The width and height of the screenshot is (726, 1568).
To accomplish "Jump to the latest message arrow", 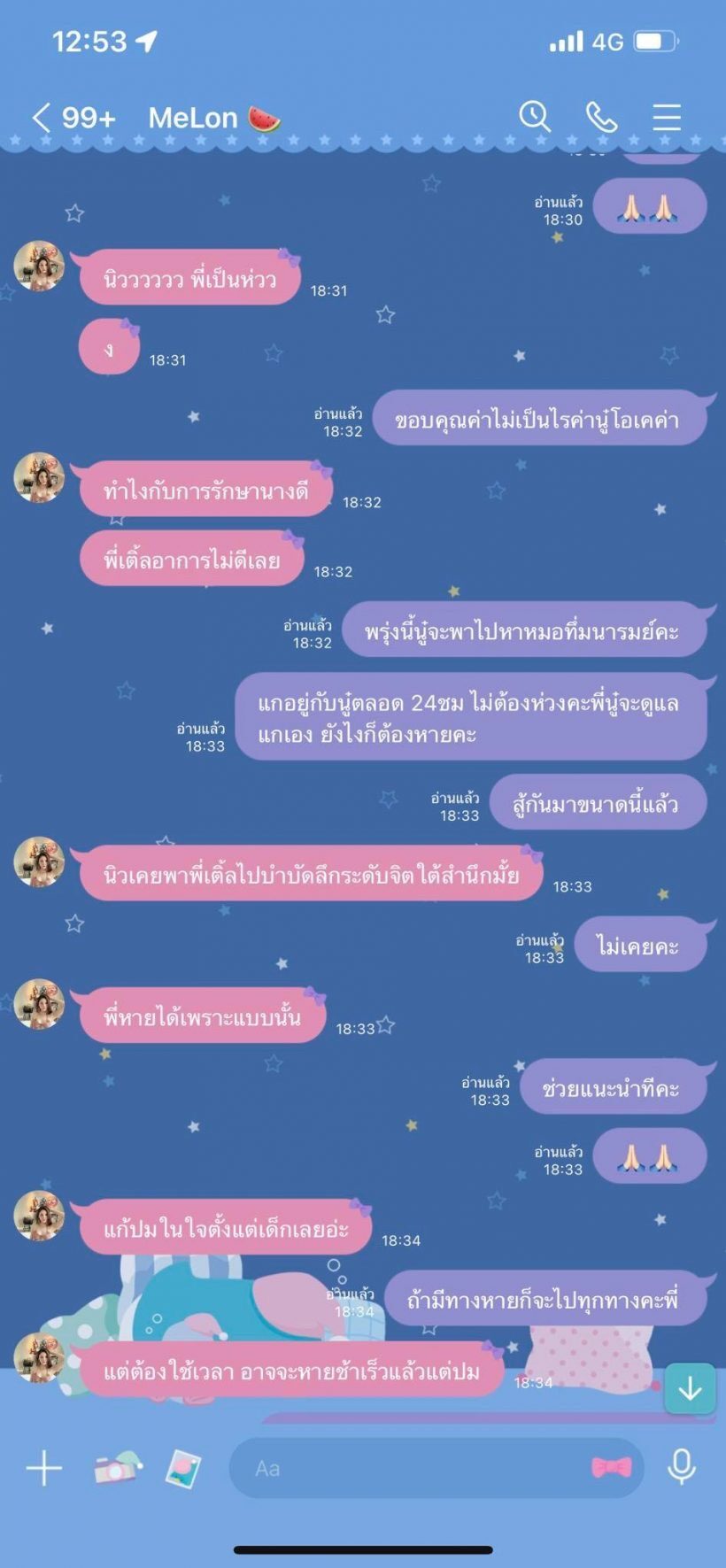I will 690,1388.
